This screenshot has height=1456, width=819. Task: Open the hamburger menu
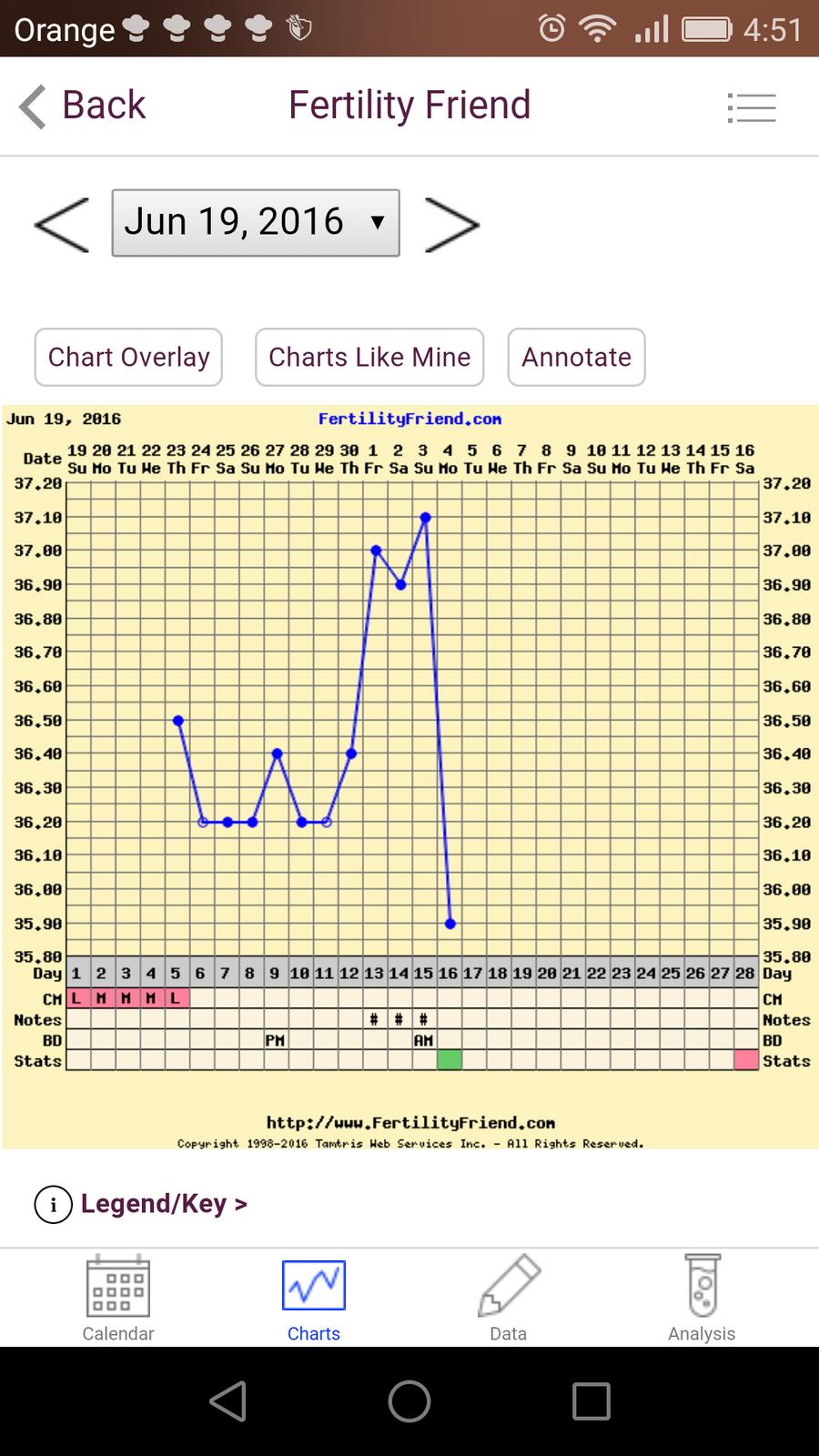(x=752, y=107)
